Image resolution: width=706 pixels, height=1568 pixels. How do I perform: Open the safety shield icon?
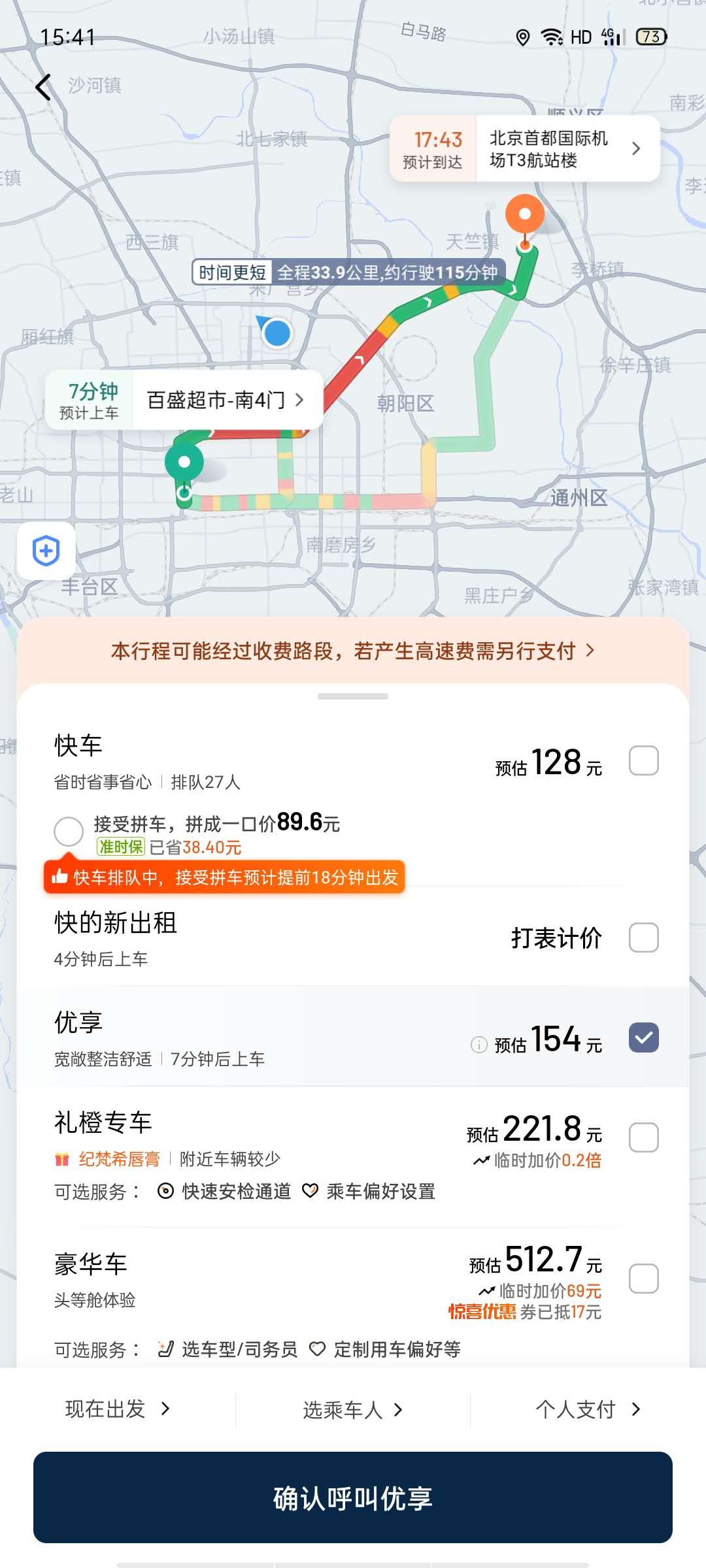(46, 551)
